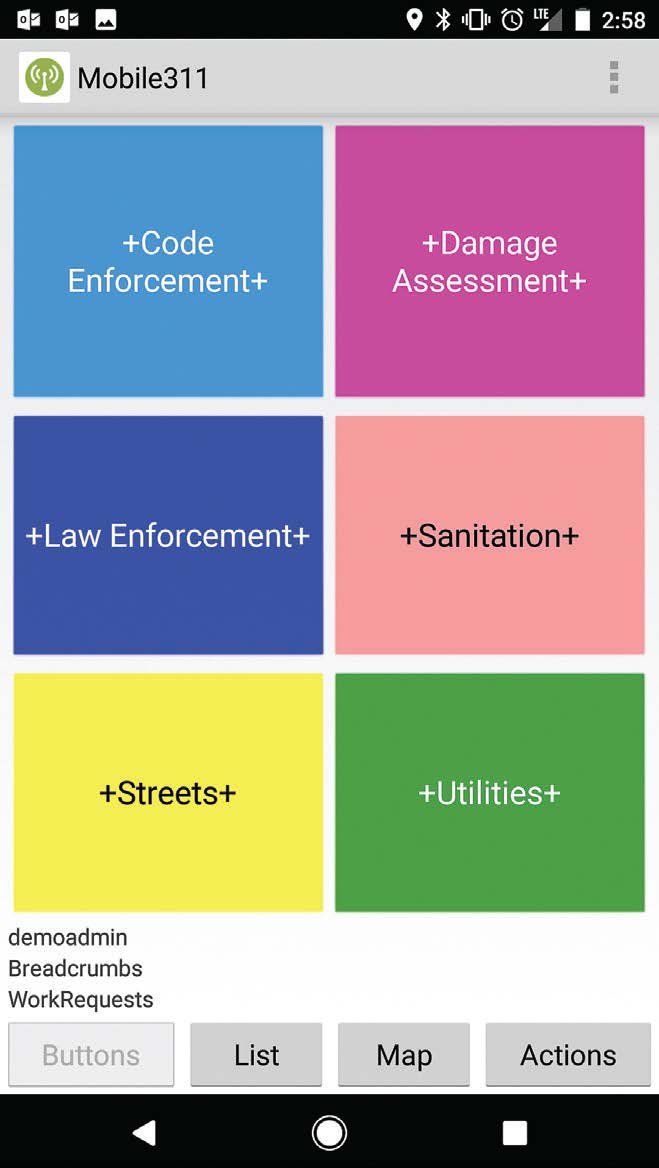Screen dimensions: 659x1168
Task: Open the Code Enforcement tile
Action: pos(168,261)
